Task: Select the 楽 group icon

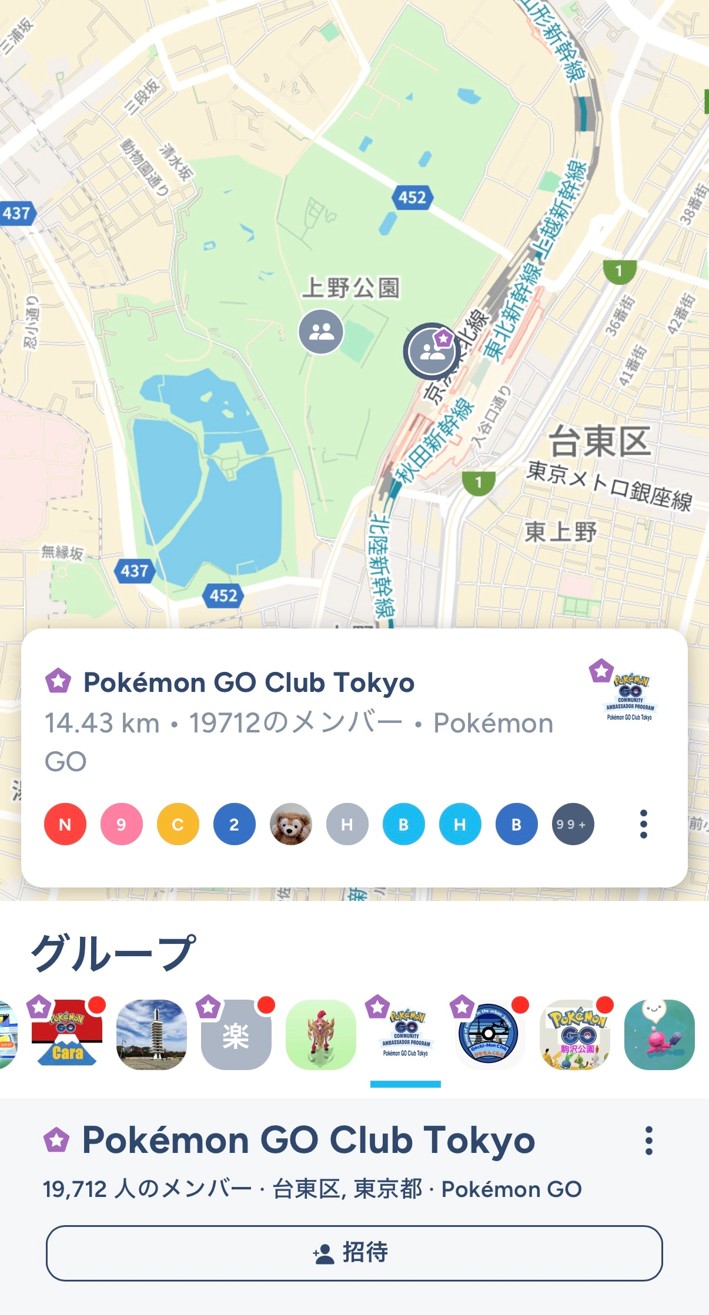Action: tap(236, 1035)
